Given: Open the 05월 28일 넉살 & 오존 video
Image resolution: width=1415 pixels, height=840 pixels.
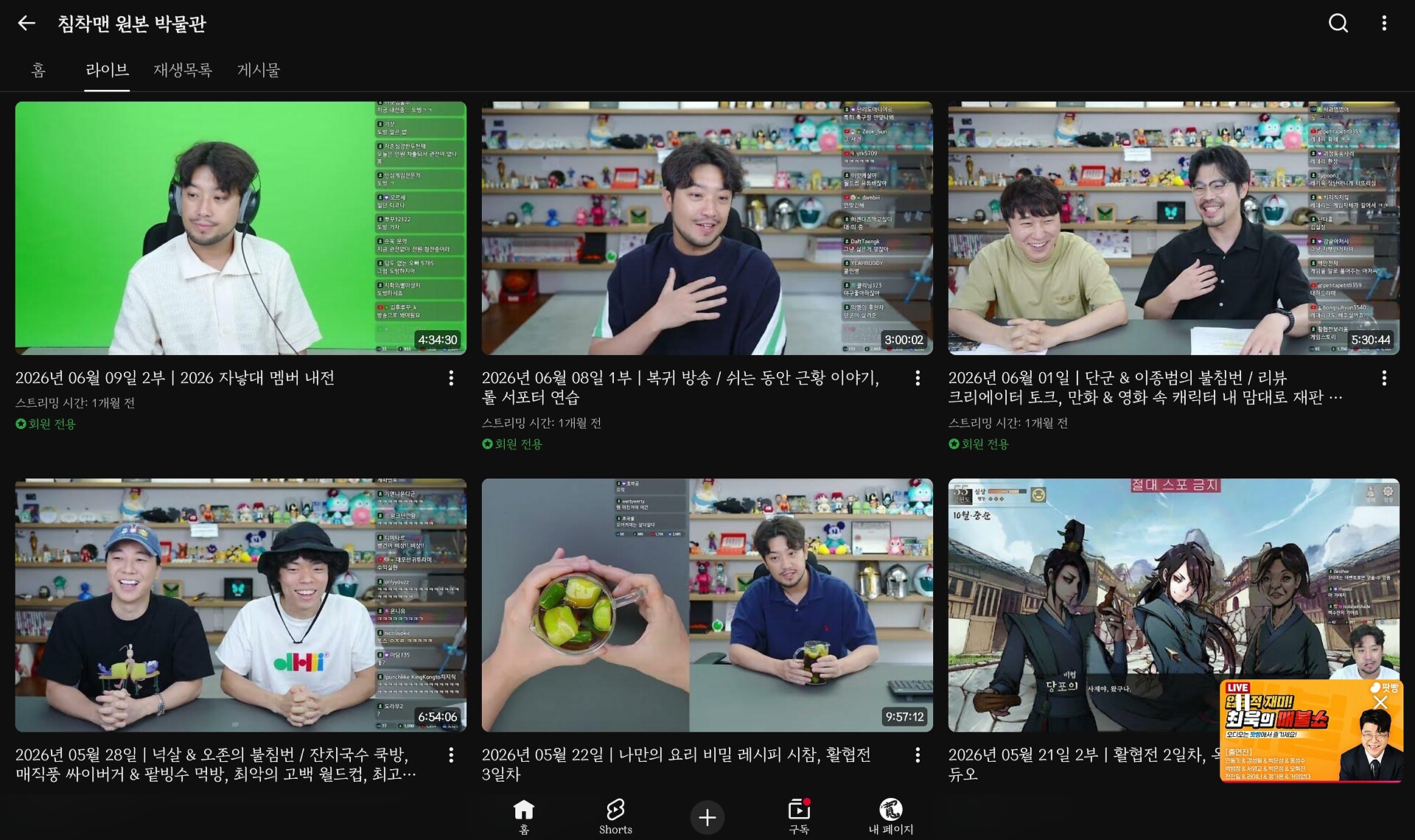Looking at the screenshot, I should click(x=240, y=605).
